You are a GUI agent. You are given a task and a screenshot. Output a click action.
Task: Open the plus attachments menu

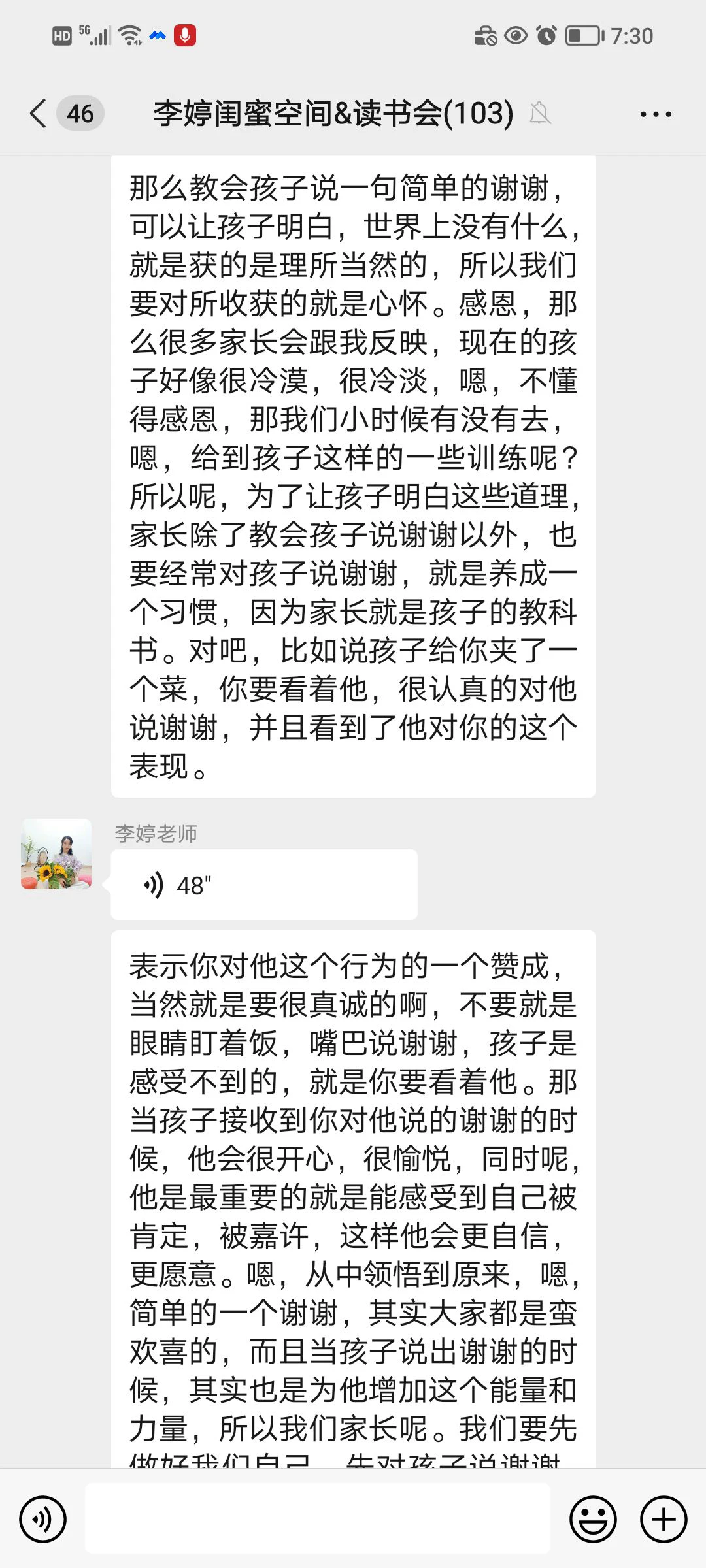tap(664, 1519)
